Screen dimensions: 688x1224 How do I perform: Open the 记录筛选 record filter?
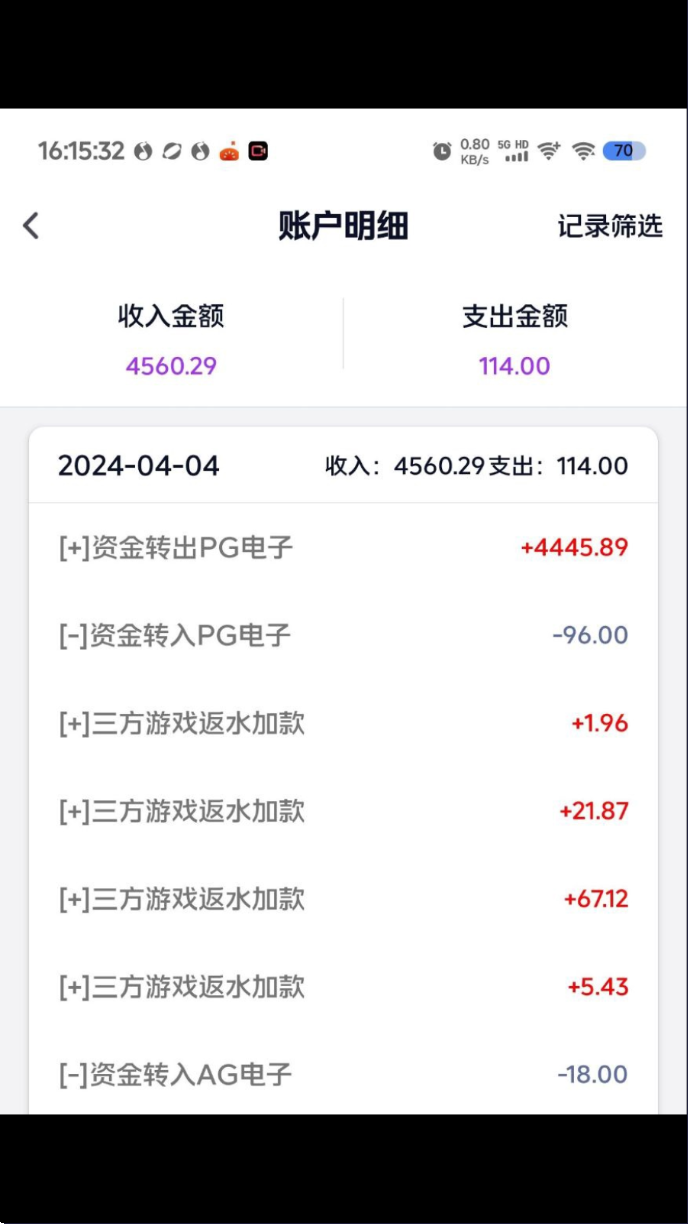coord(610,226)
